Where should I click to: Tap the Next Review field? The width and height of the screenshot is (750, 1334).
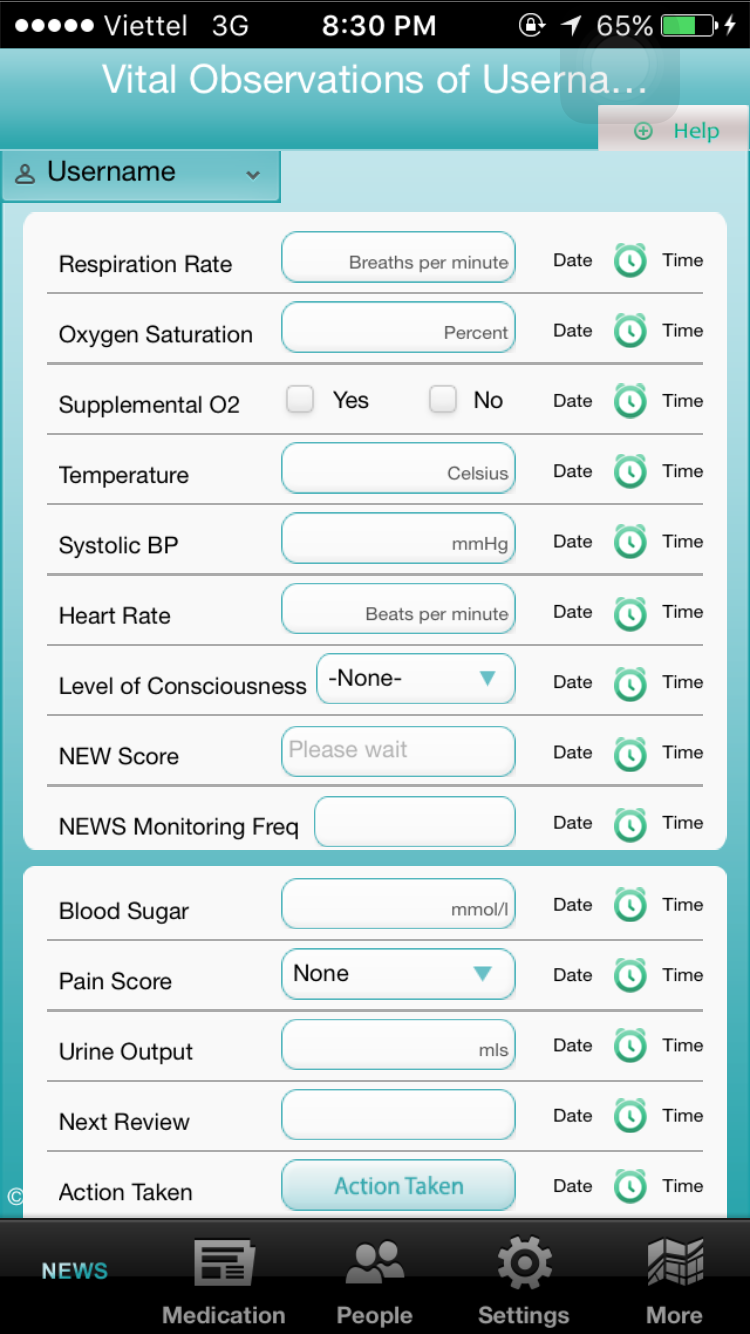point(398,1115)
